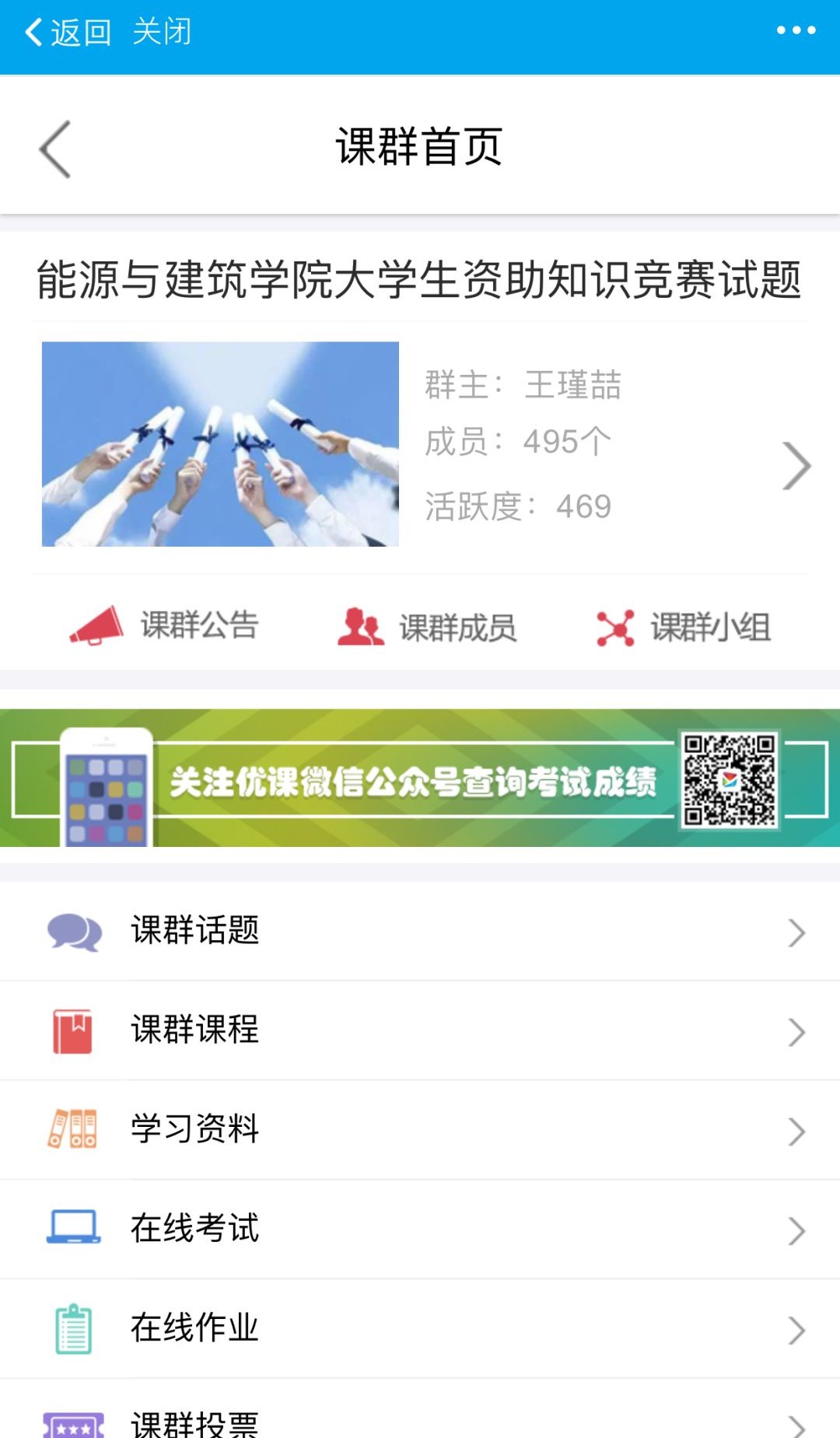Tap 关闭 to close the page
Viewport: 840px width, 1438px height.
point(162,33)
